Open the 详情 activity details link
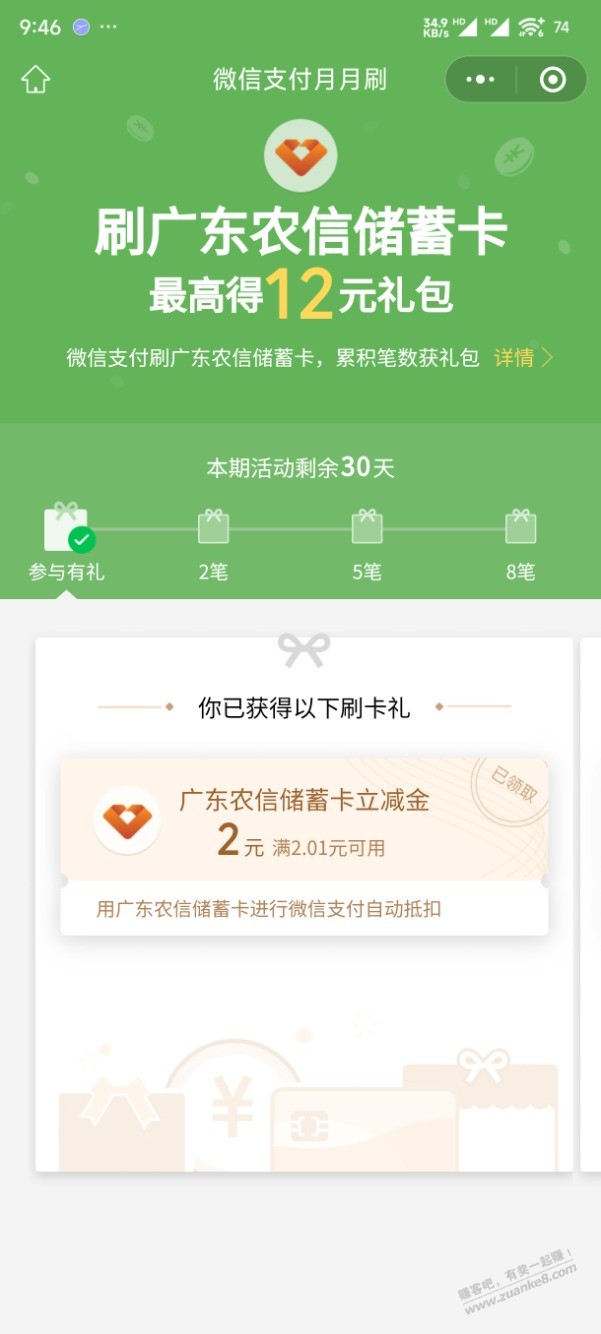This screenshot has width=601, height=1334. 522,358
